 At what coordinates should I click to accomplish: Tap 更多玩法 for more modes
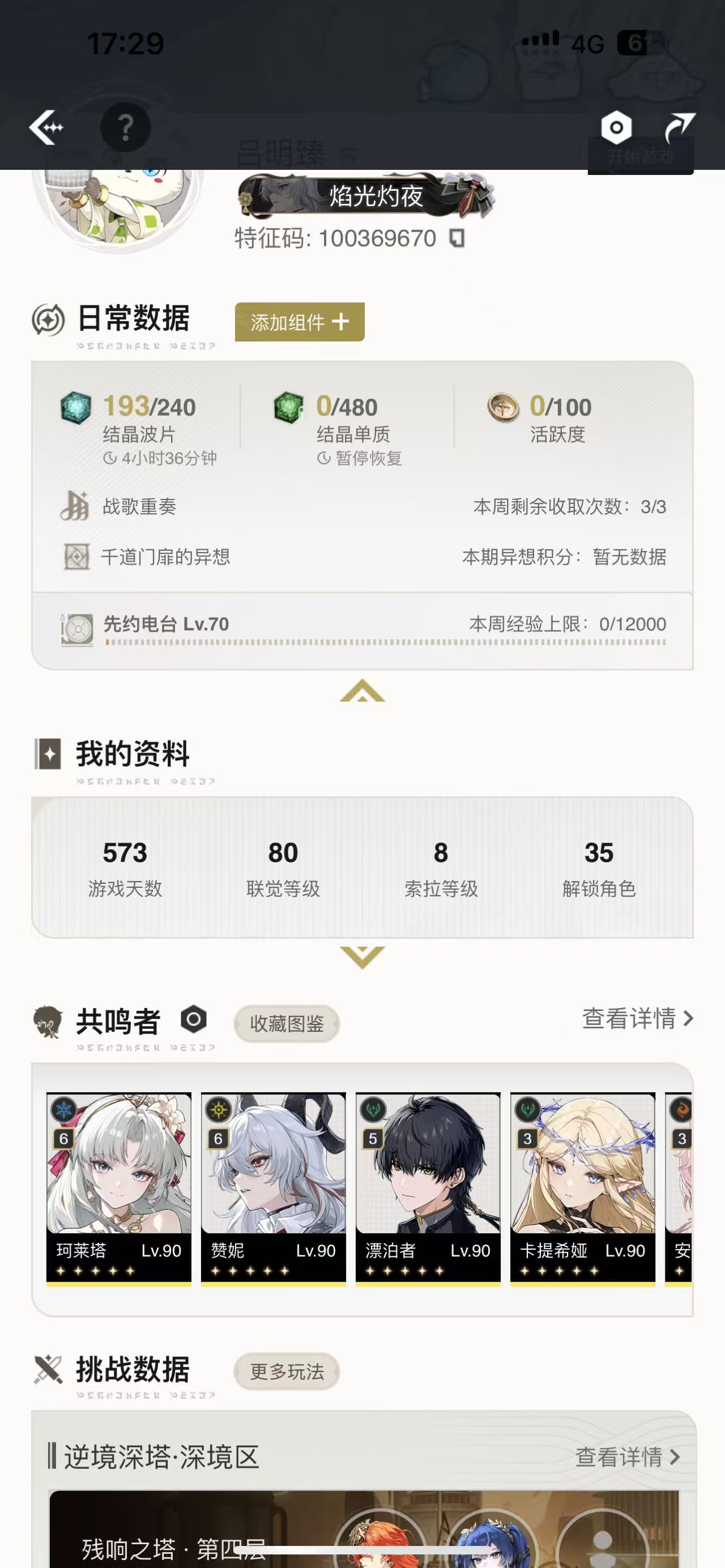[287, 1372]
